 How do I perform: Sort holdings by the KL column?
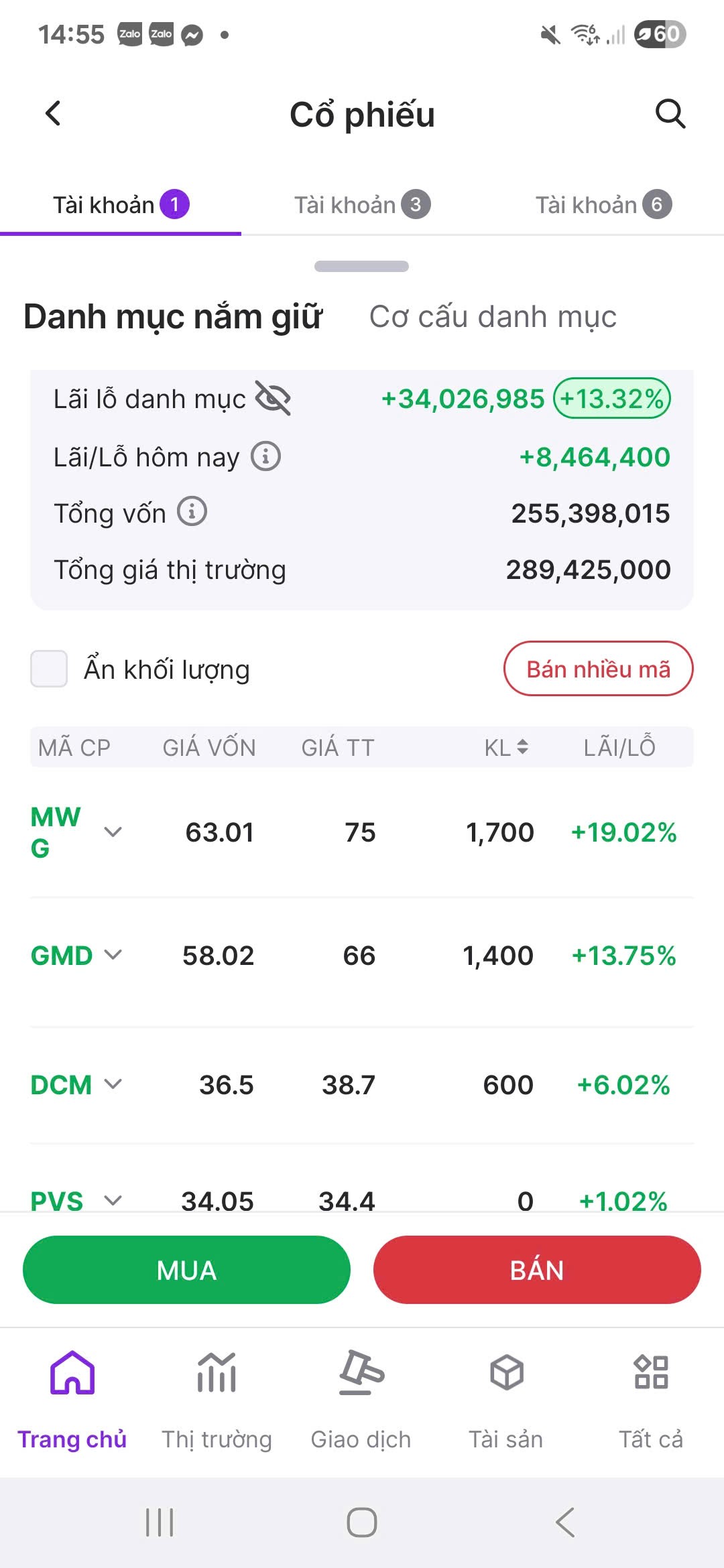pyautogui.click(x=507, y=747)
